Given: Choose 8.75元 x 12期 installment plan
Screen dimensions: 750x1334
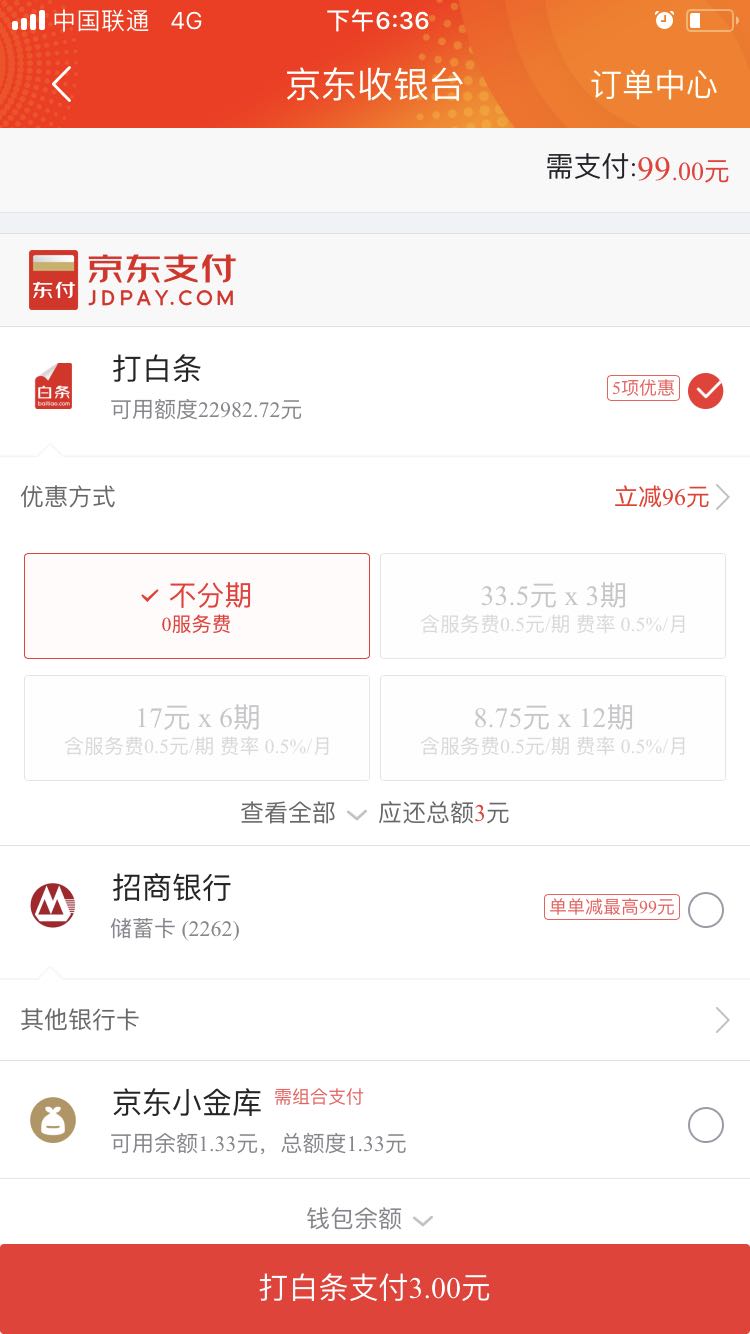Looking at the screenshot, I should click(x=553, y=728).
